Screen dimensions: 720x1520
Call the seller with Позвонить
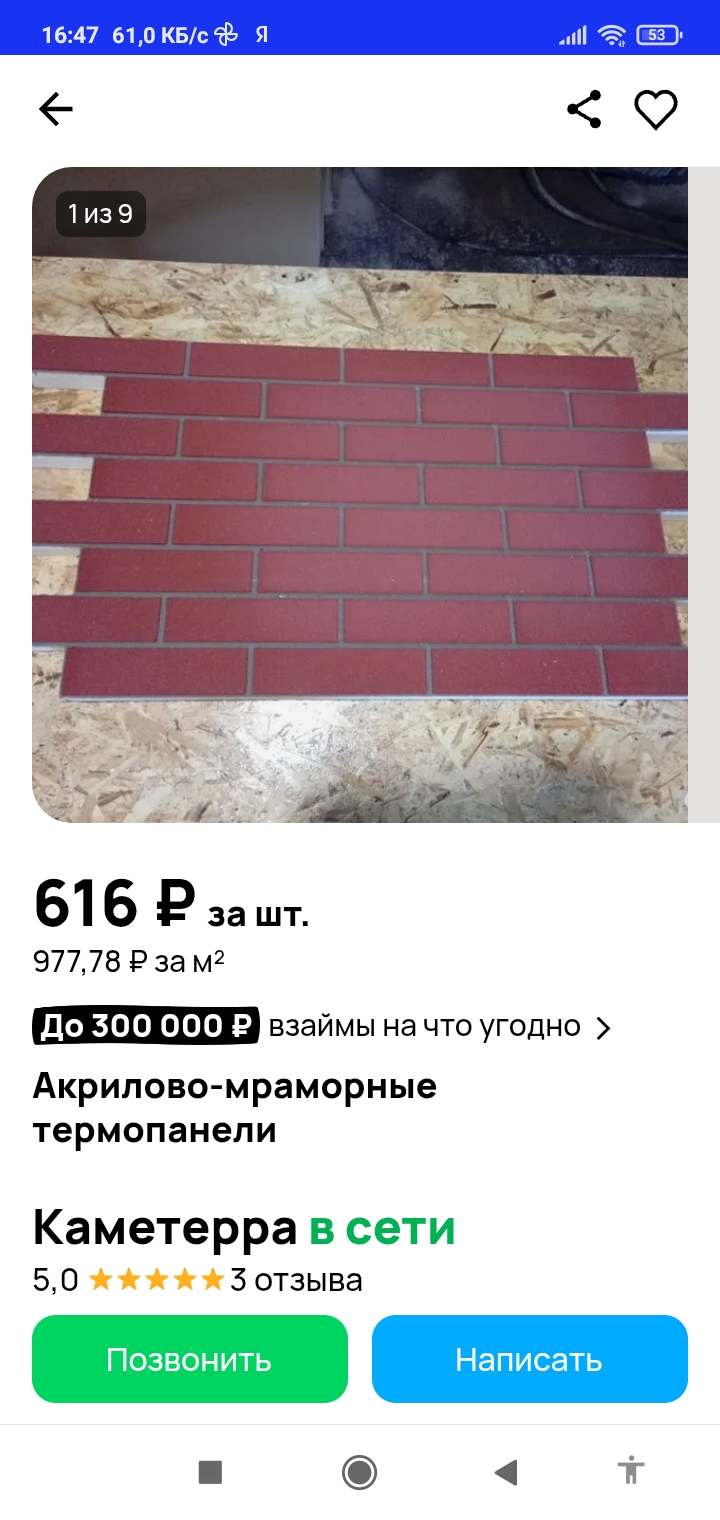click(190, 1359)
